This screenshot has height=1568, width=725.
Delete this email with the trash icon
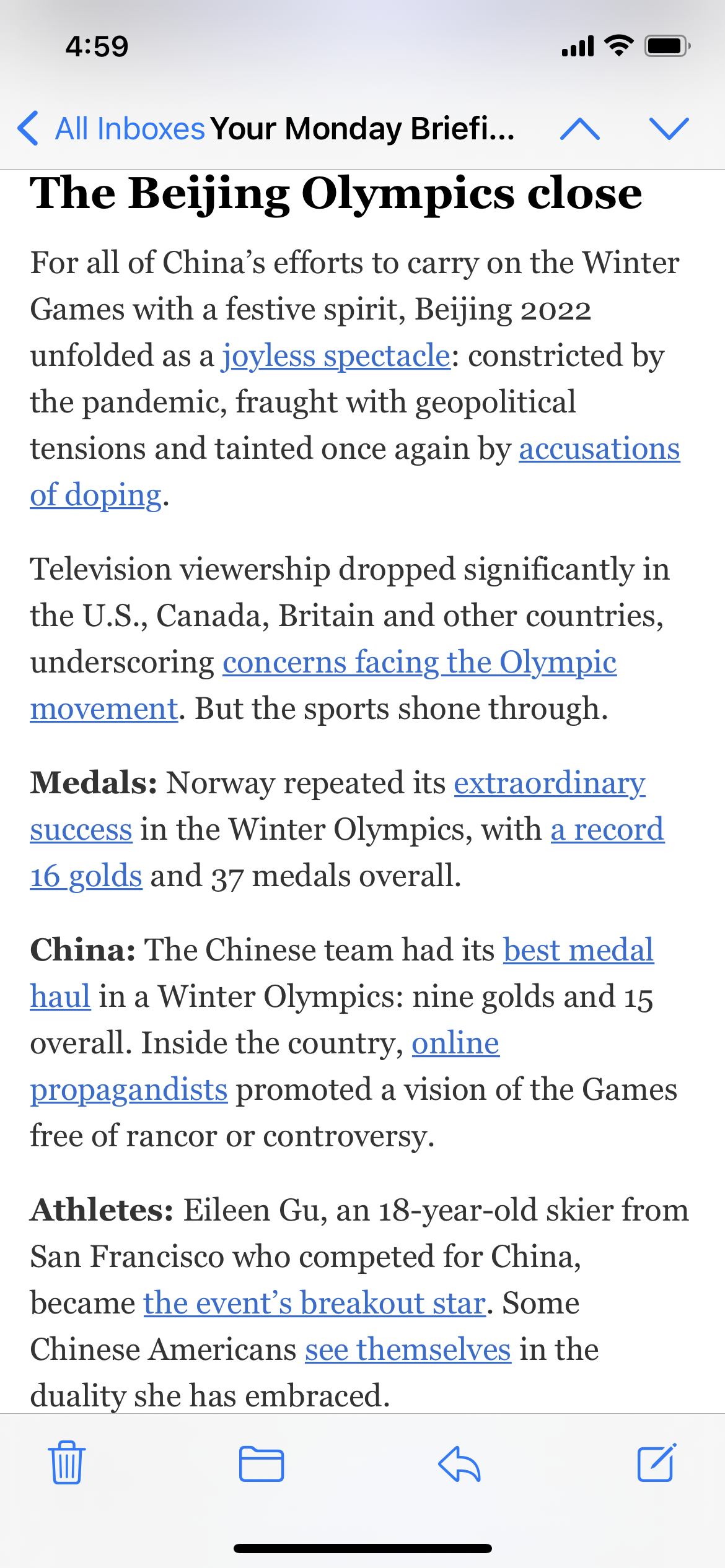67,1463
